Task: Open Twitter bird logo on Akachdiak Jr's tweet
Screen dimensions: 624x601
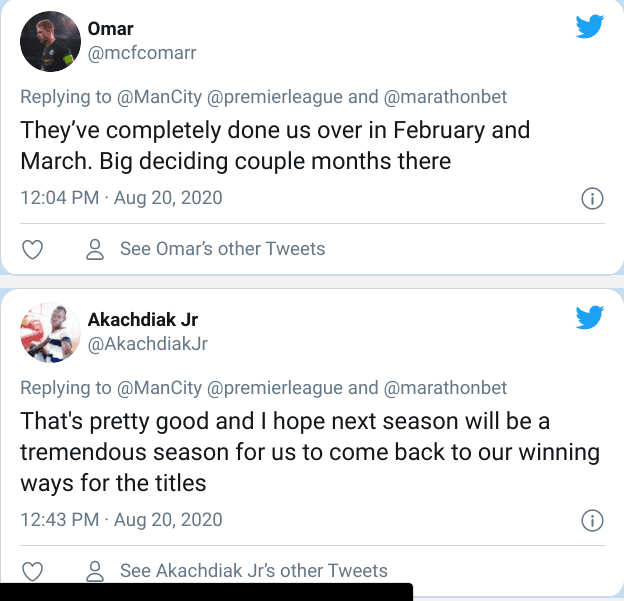Action: pyautogui.click(x=590, y=318)
